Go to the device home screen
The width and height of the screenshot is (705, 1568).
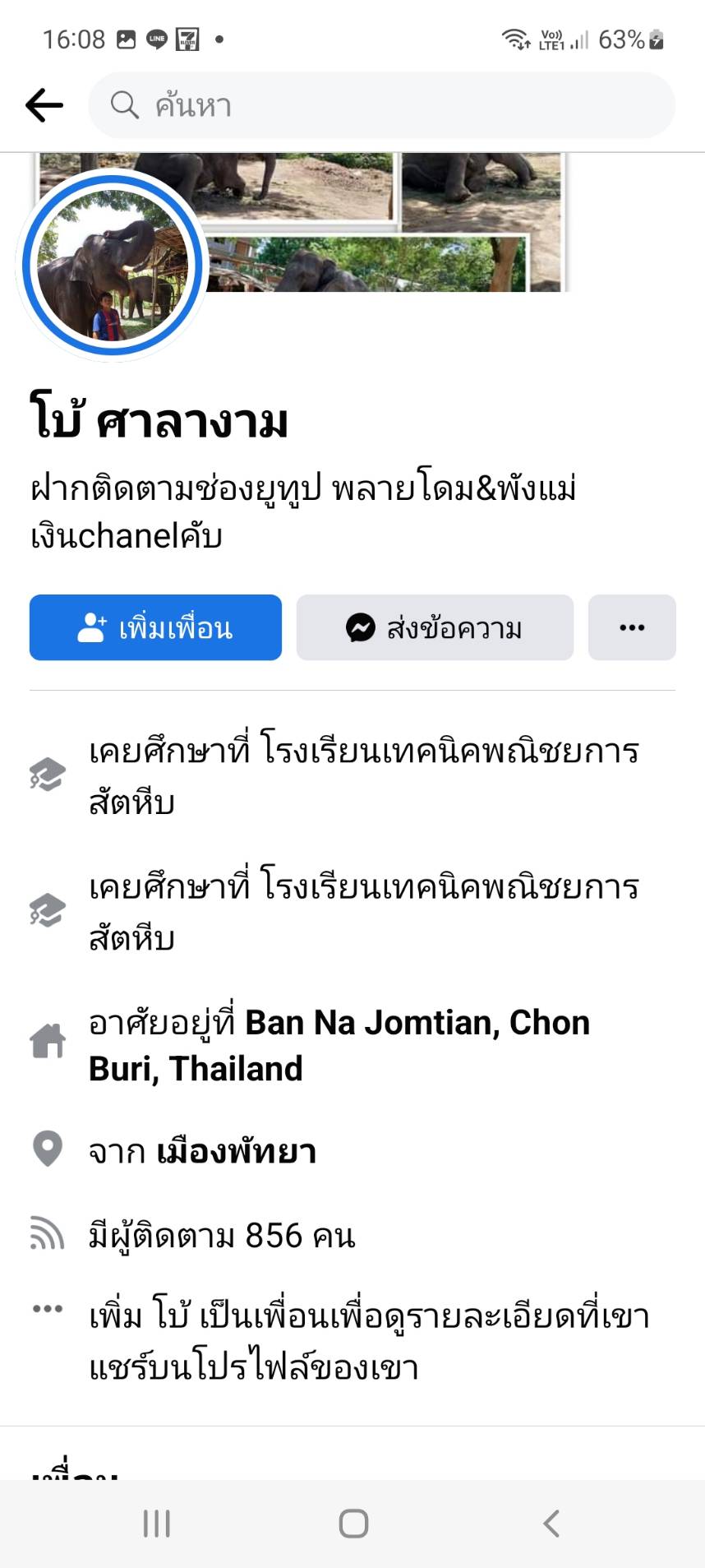point(353,1523)
